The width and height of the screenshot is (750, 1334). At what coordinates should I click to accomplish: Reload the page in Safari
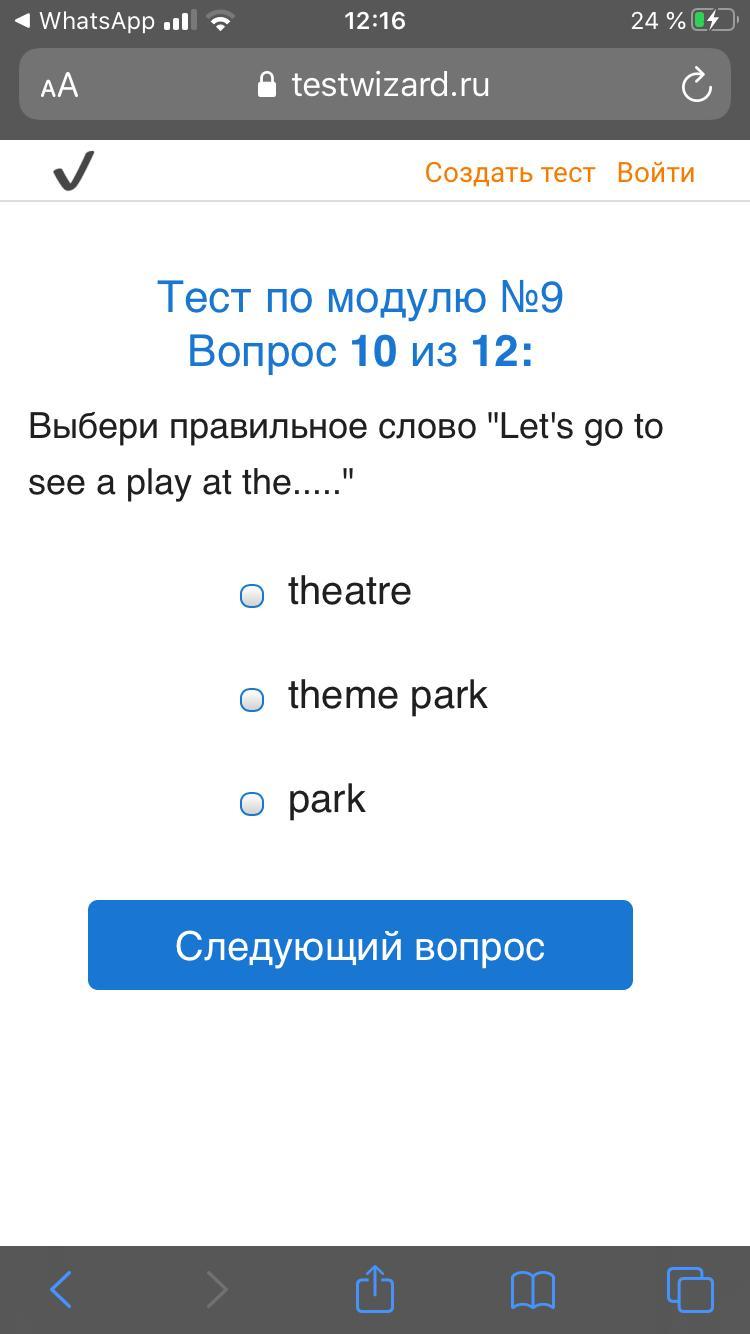pos(696,85)
